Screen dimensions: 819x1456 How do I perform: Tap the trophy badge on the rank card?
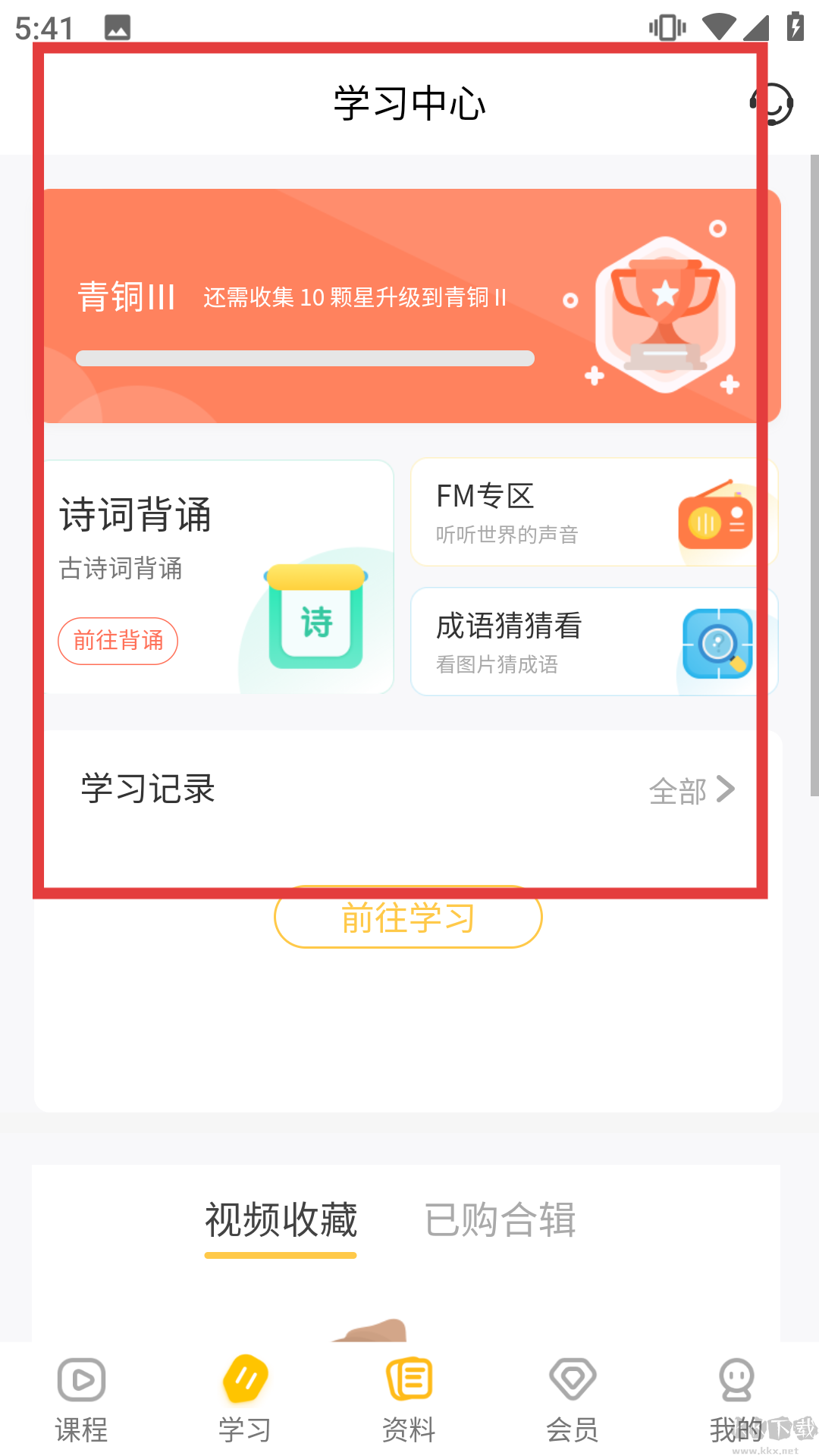point(664,313)
